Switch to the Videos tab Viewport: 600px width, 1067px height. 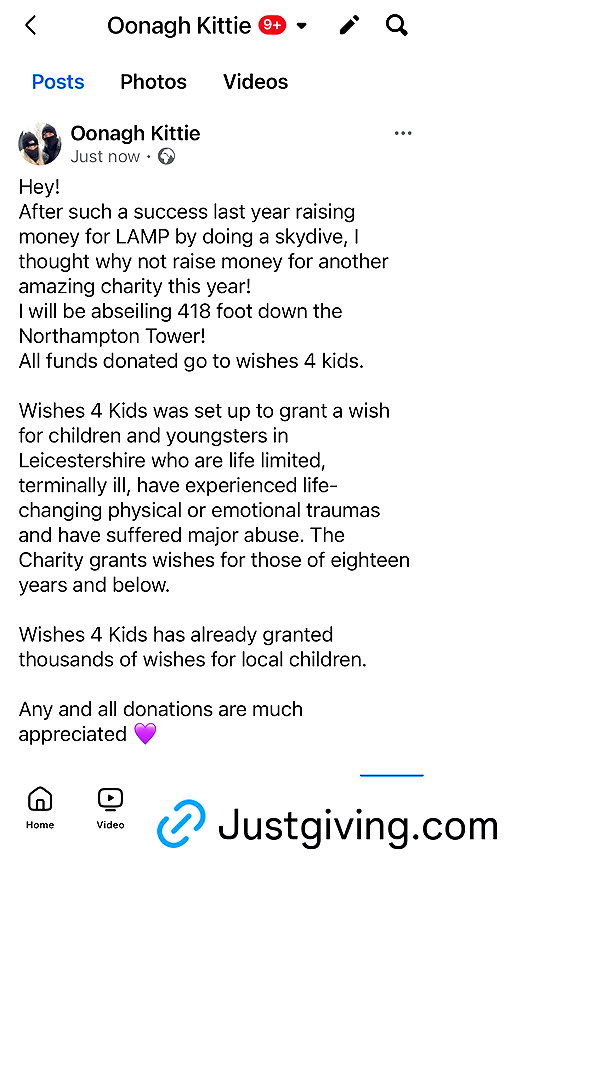(x=255, y=82)
